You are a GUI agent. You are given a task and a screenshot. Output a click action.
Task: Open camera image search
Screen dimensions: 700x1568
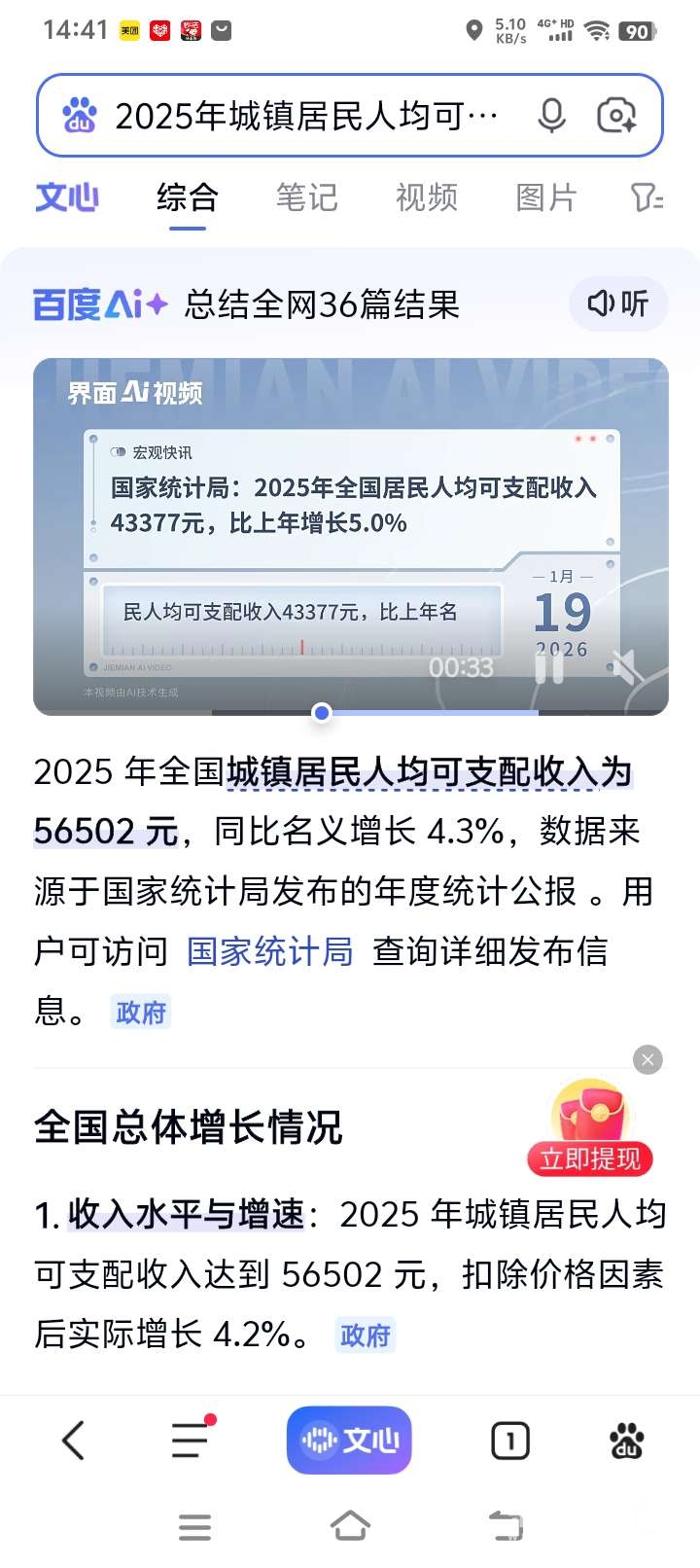[616, 116]
